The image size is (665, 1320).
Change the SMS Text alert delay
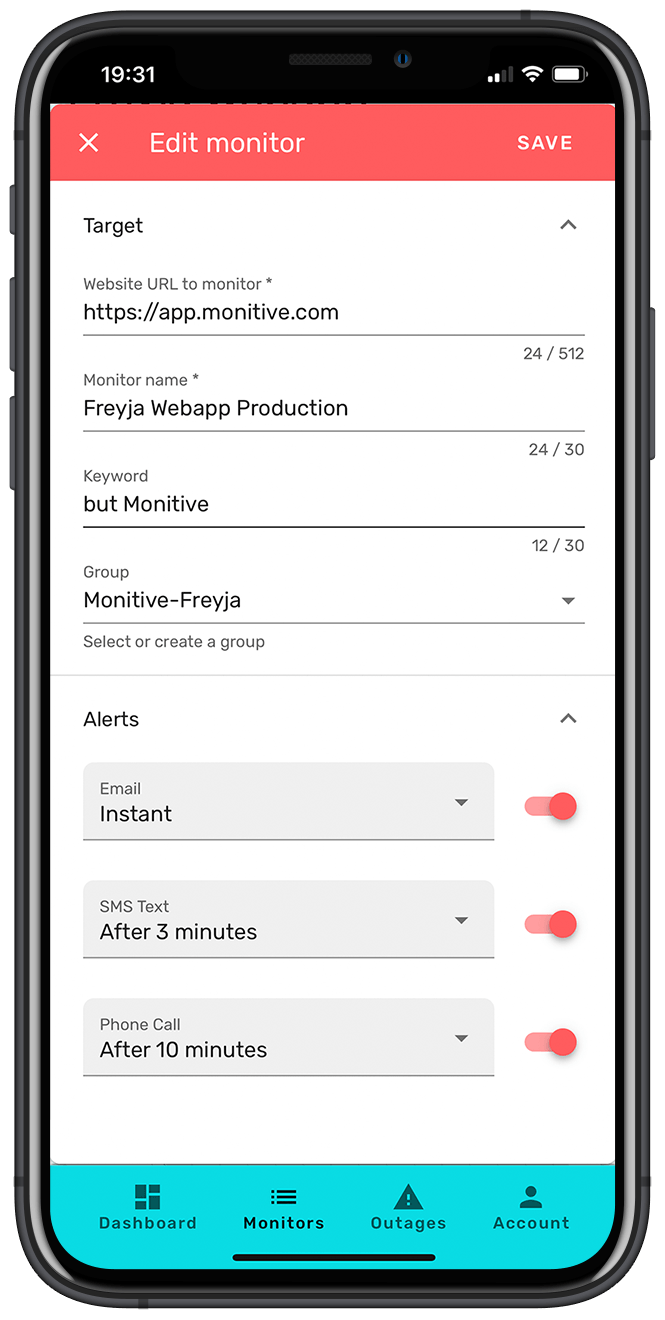(x=288, y=921)
